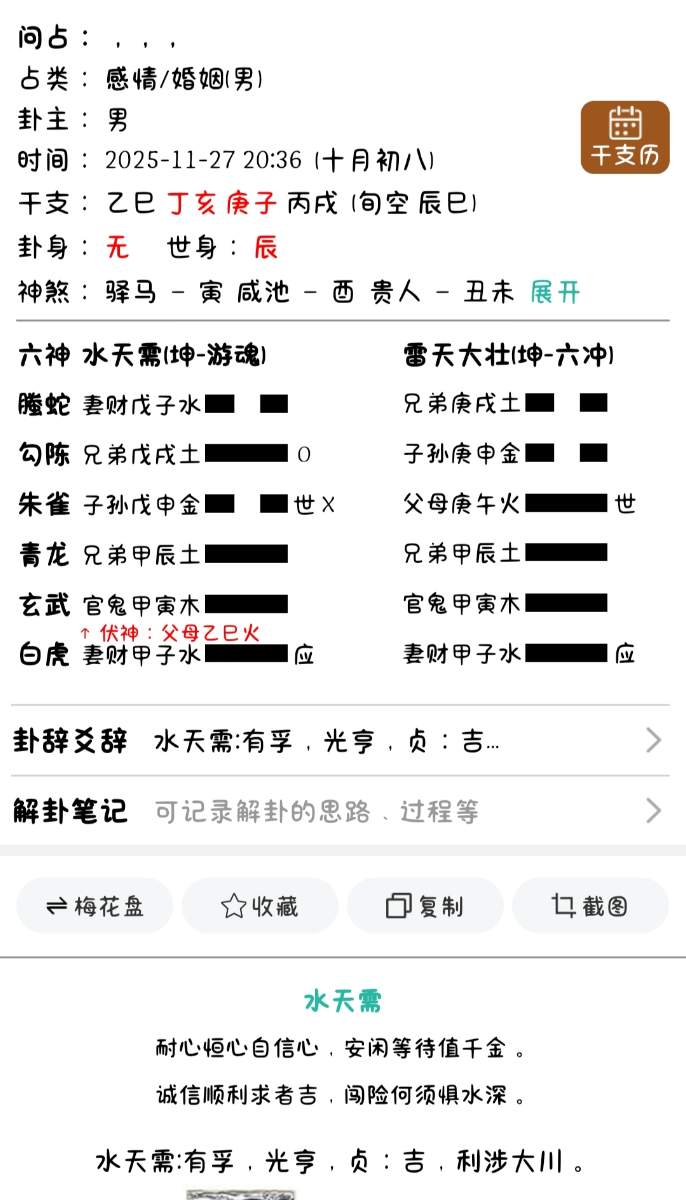Viewport: 686px width, 1200px height.
Task: Switch to 梅花盘 view
Action: pos(95,906)
